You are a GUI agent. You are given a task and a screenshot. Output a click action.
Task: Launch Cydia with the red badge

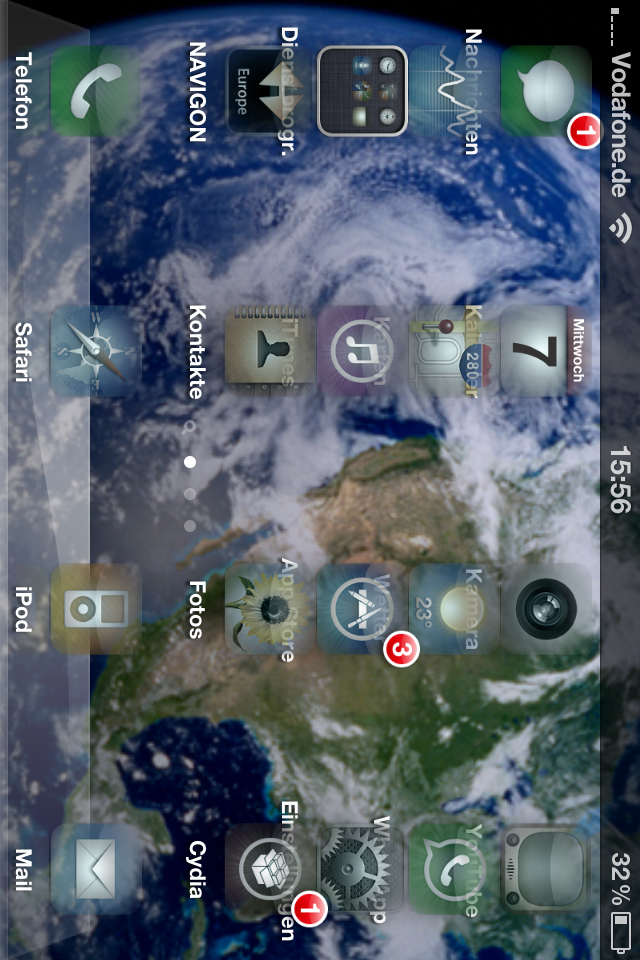click(270, 868)
